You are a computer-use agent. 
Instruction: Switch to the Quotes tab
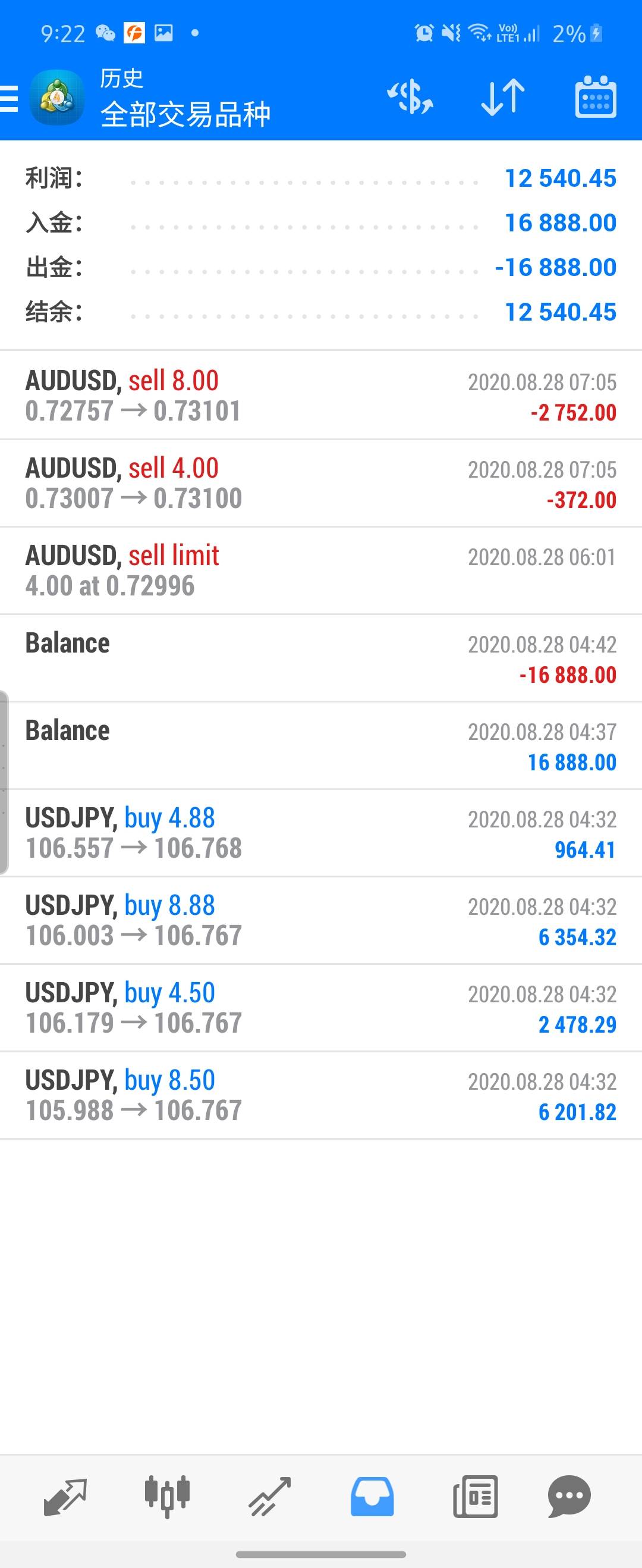point(65,1496)
